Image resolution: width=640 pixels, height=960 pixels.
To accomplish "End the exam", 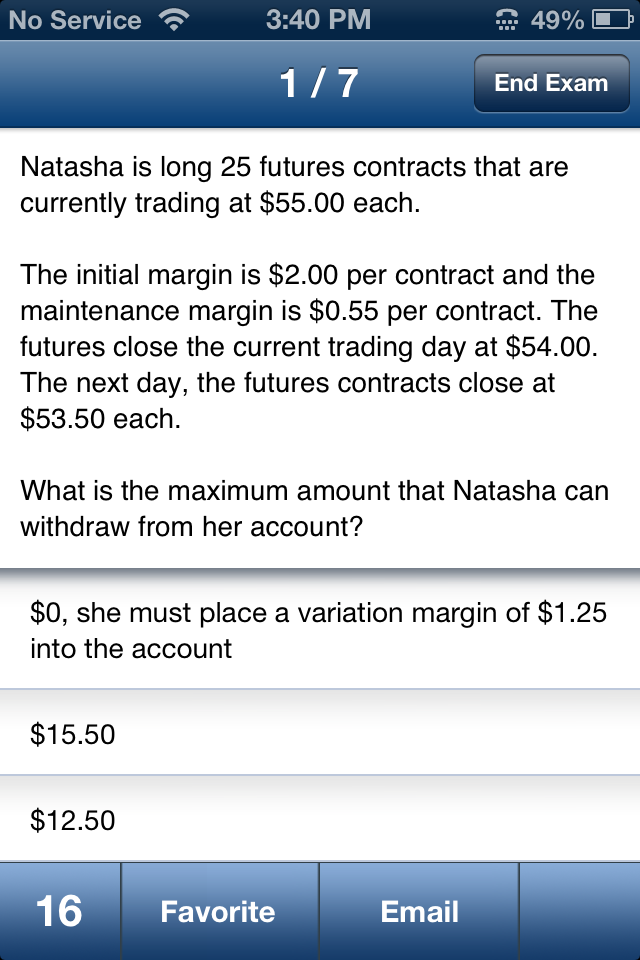I will point(551,83).
